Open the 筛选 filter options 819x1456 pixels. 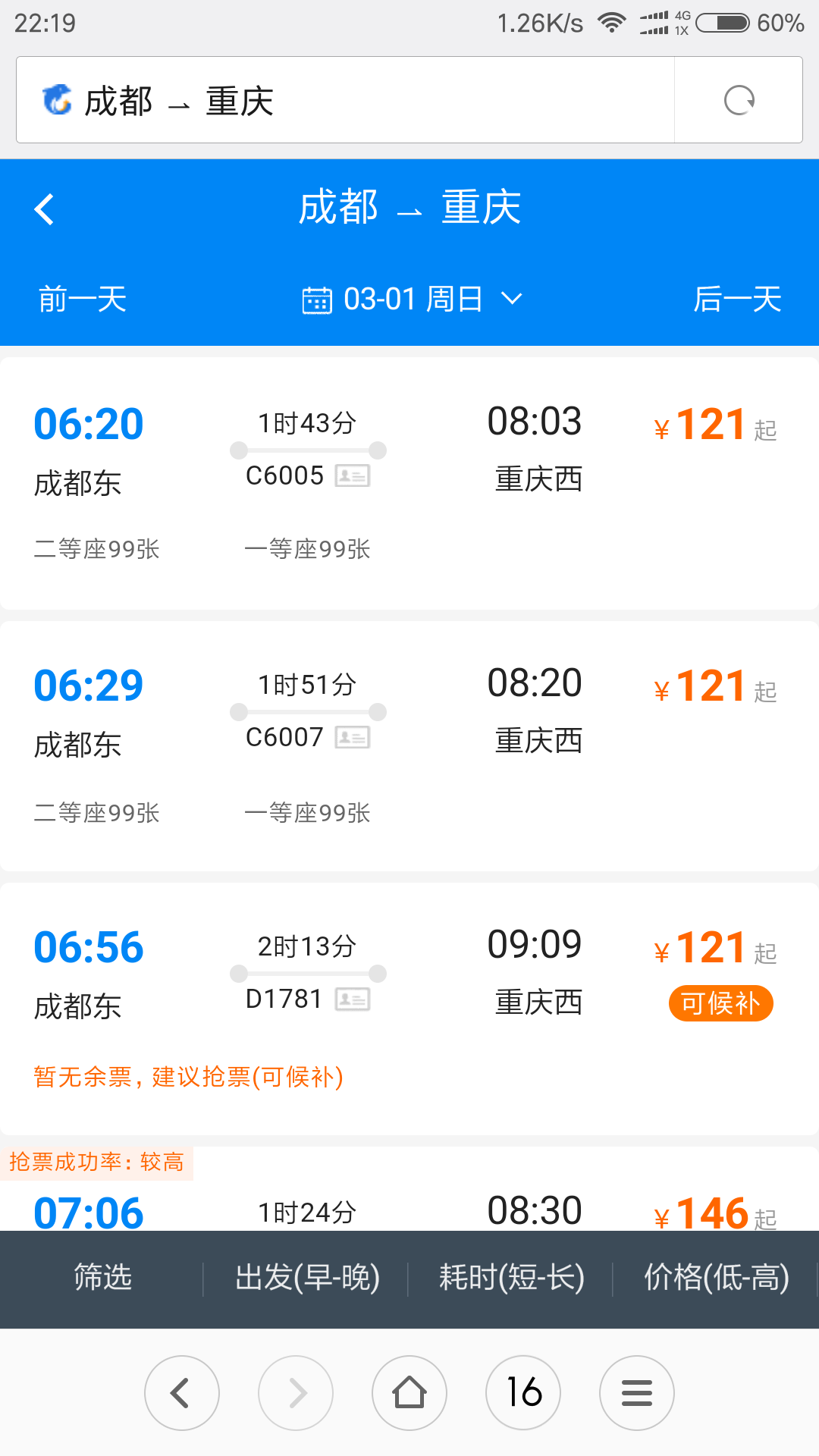tap(102, 1278)
